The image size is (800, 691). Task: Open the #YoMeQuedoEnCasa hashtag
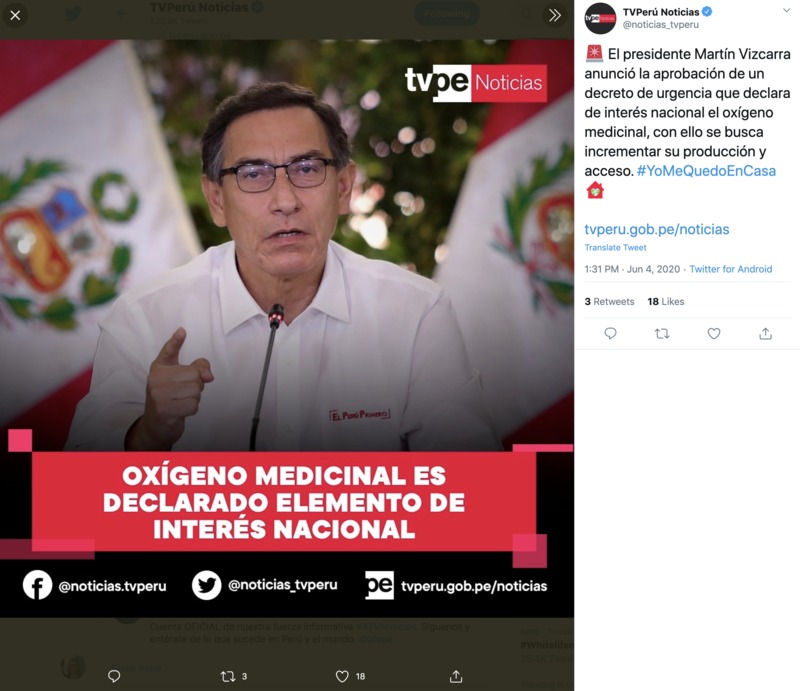click(x=706, y=171)
